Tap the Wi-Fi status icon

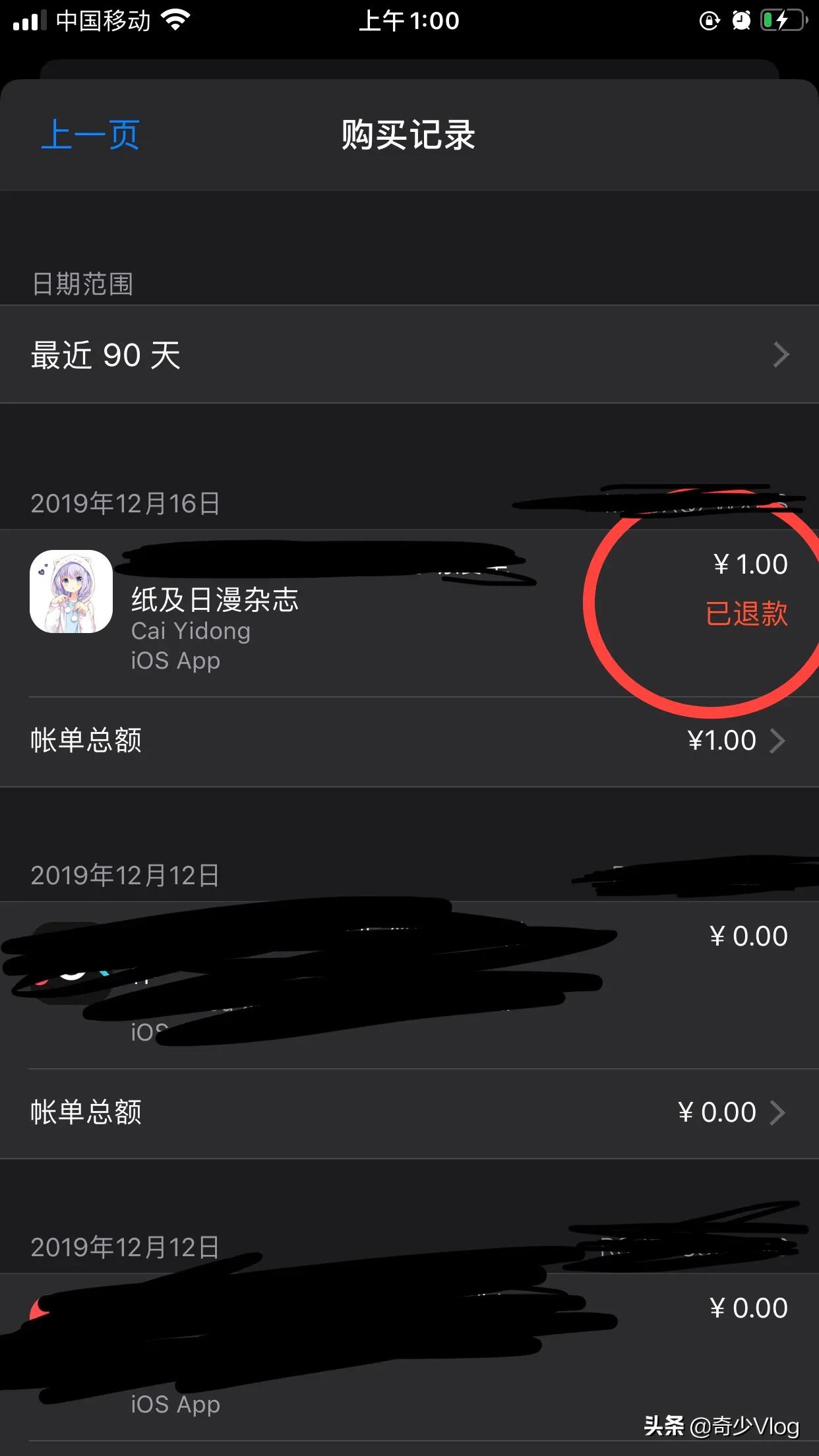tap(175, 20)
